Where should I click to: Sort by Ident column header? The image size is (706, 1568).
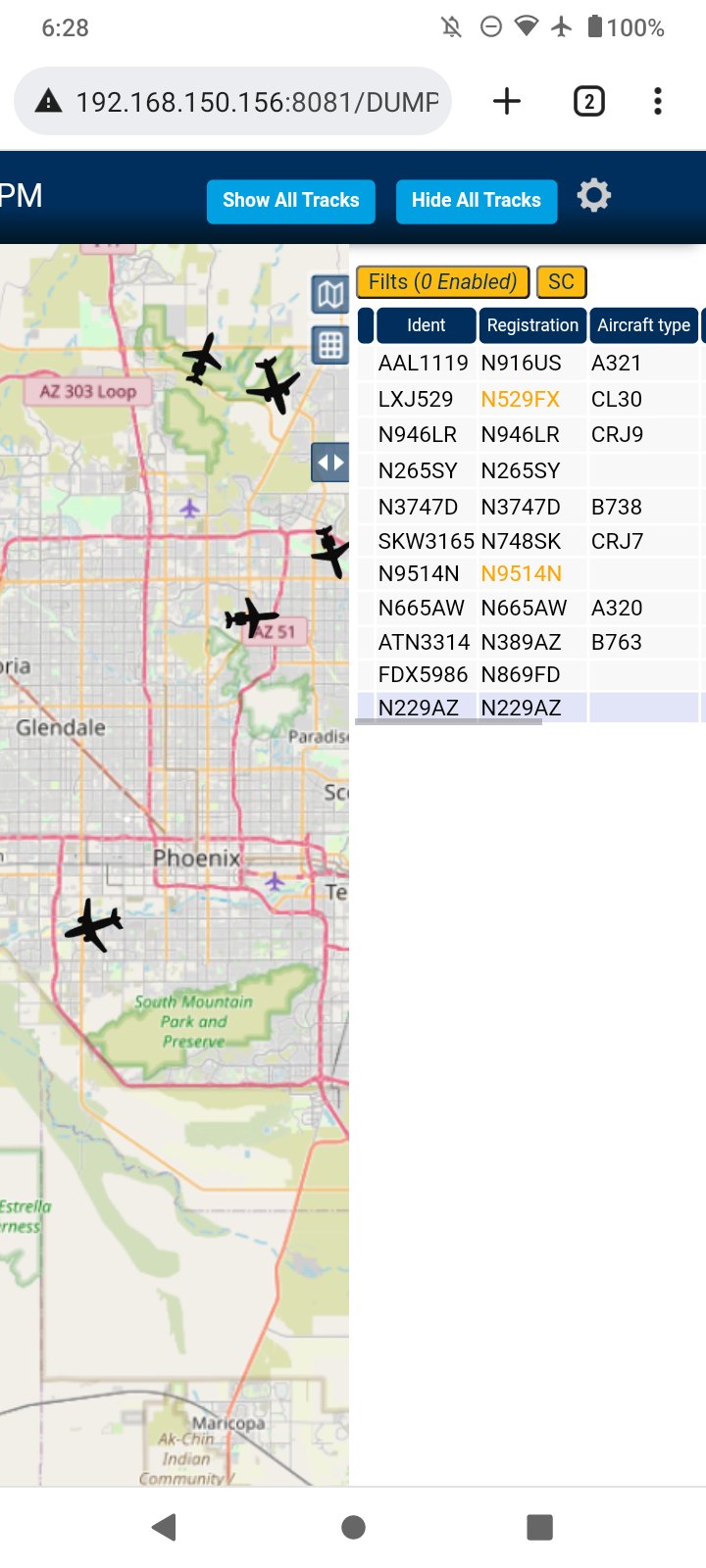427,325
